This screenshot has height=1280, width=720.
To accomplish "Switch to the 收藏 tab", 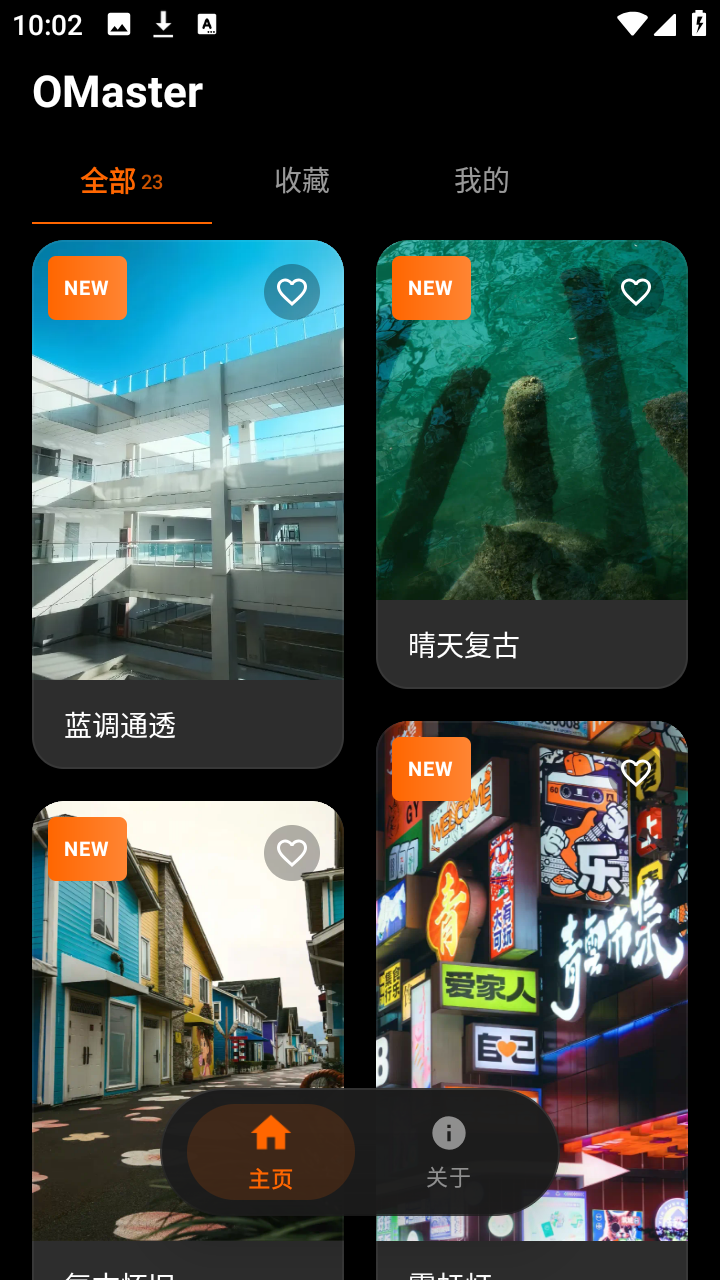I will [x=302, y=181].
